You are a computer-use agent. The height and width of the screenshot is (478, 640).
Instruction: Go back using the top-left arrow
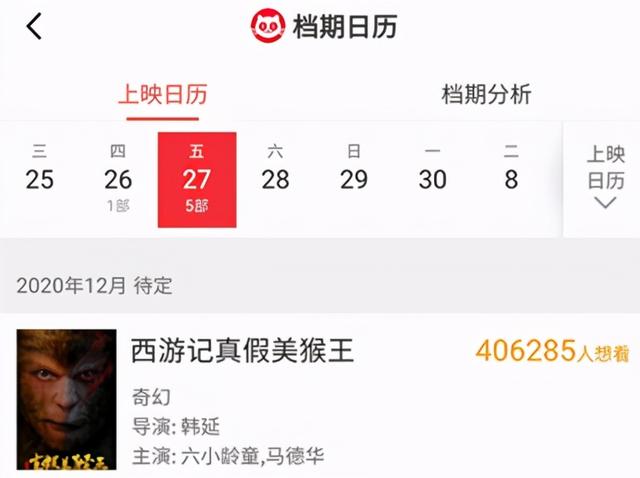point(35,27)
